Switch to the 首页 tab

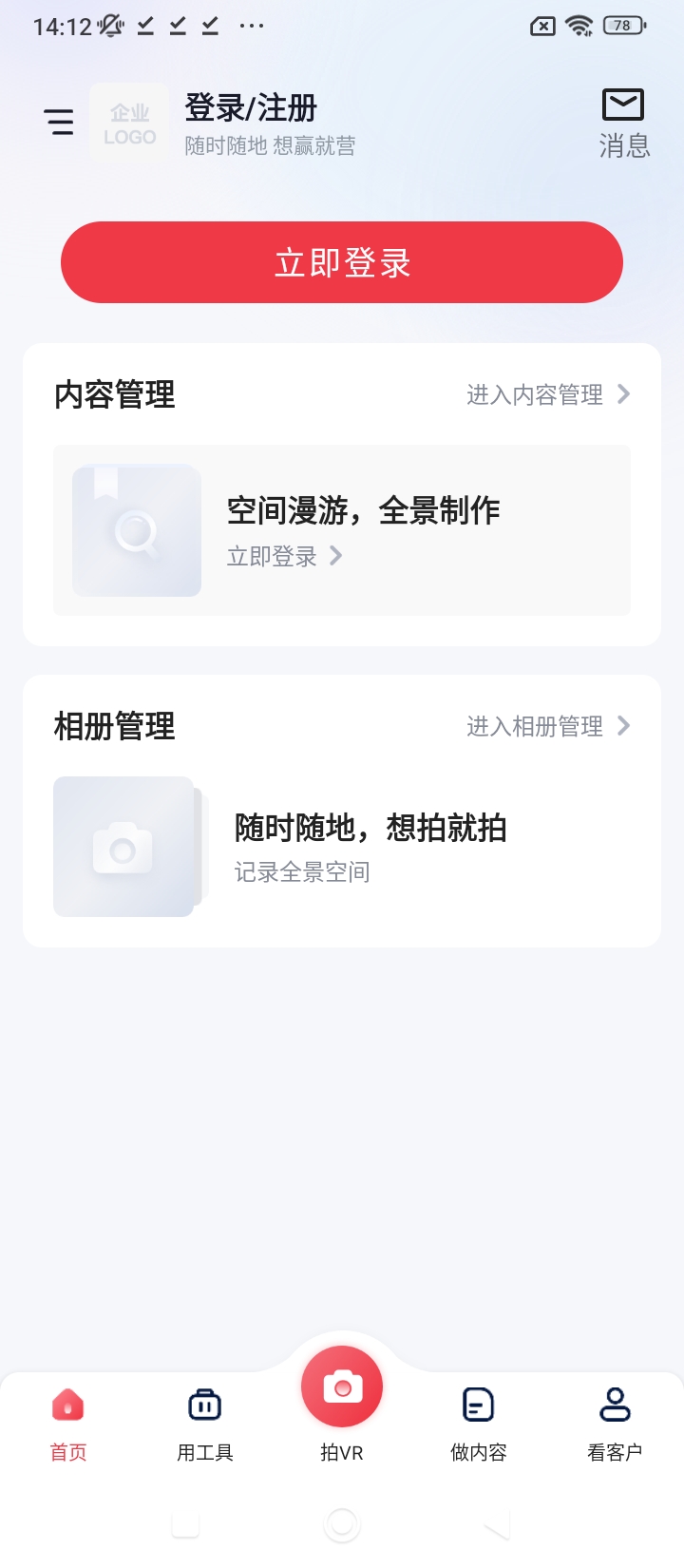coord(68,1423)
